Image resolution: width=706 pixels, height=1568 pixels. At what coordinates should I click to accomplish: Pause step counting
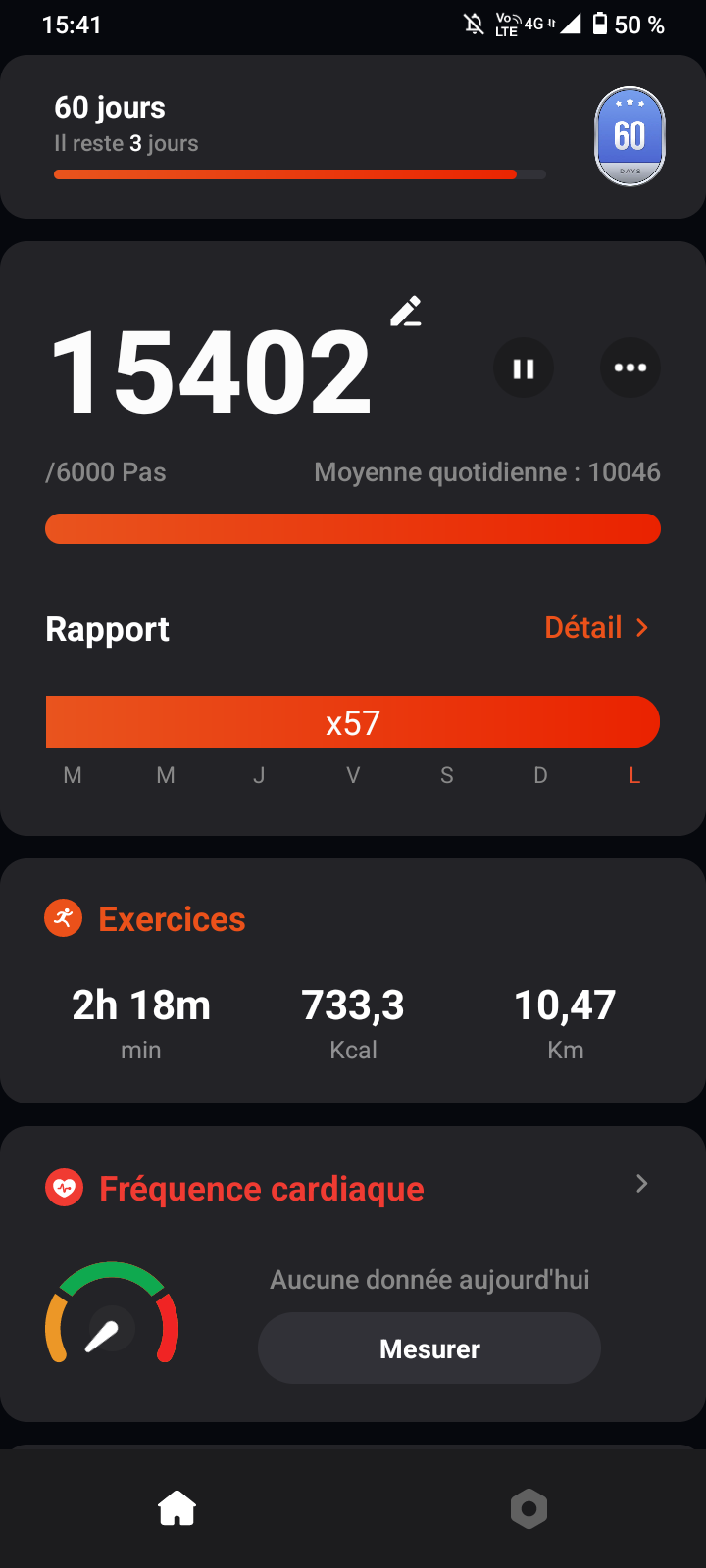(524, 368)
